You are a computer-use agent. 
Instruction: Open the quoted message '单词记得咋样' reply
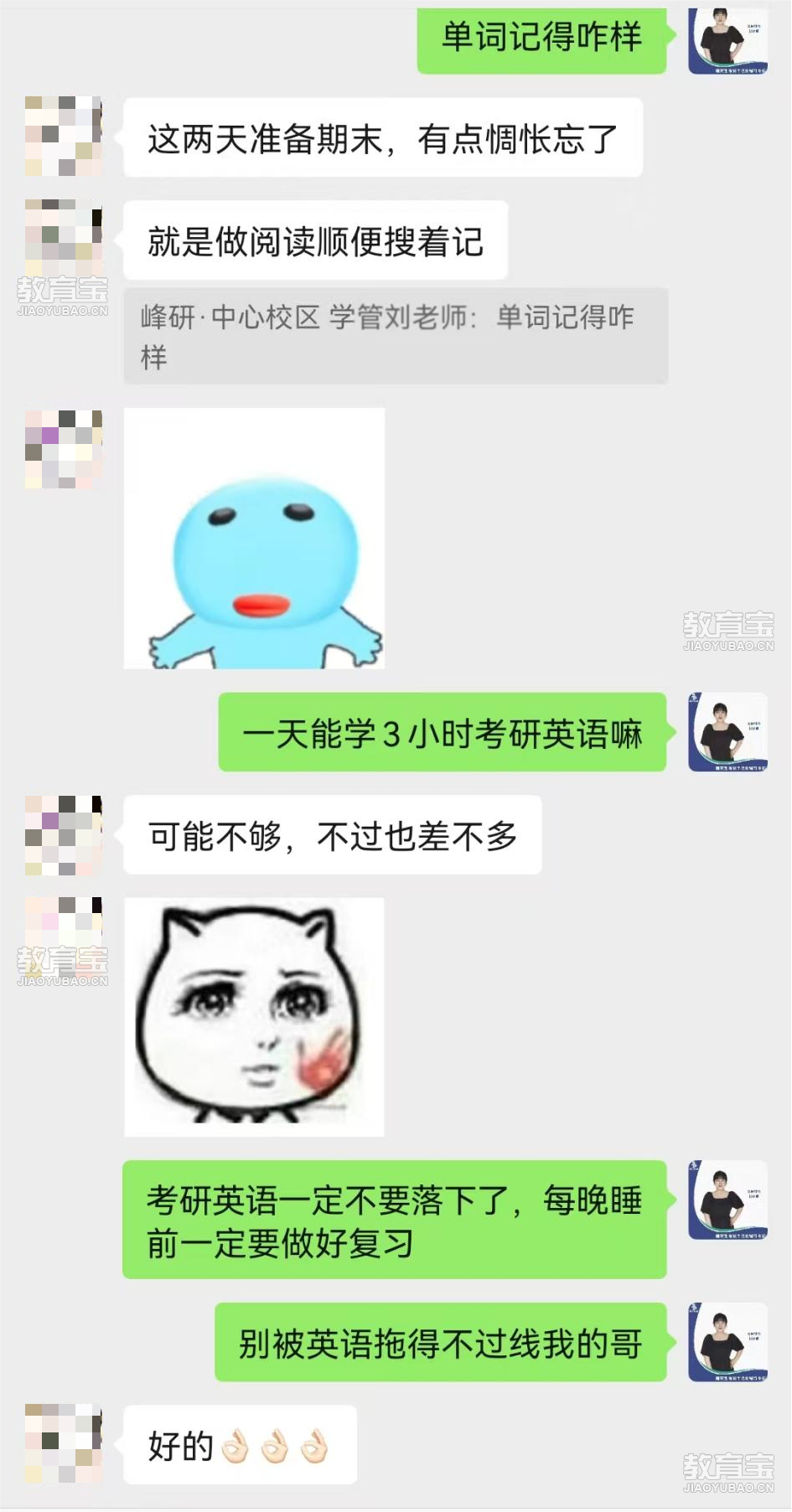pos(395,336)
